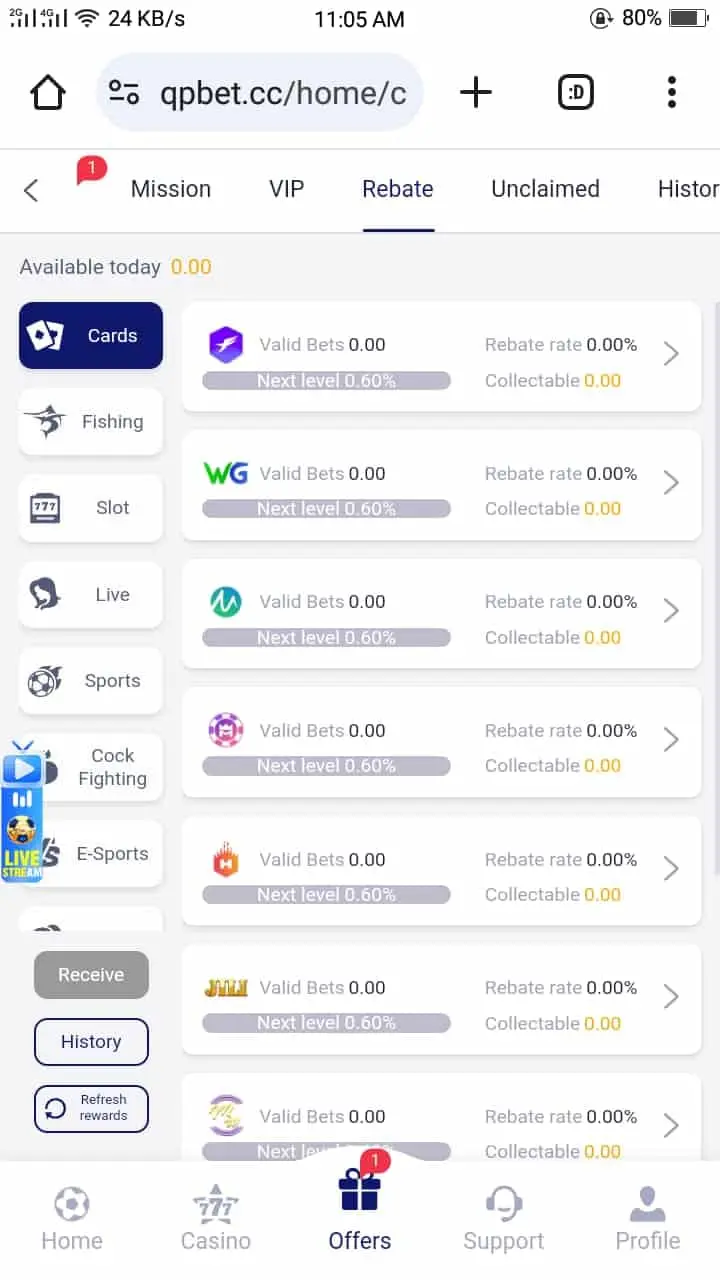This screenshot has height=1280, width=720.
Task: Open the Unclaimed tab
Action: tap(545, 189)
